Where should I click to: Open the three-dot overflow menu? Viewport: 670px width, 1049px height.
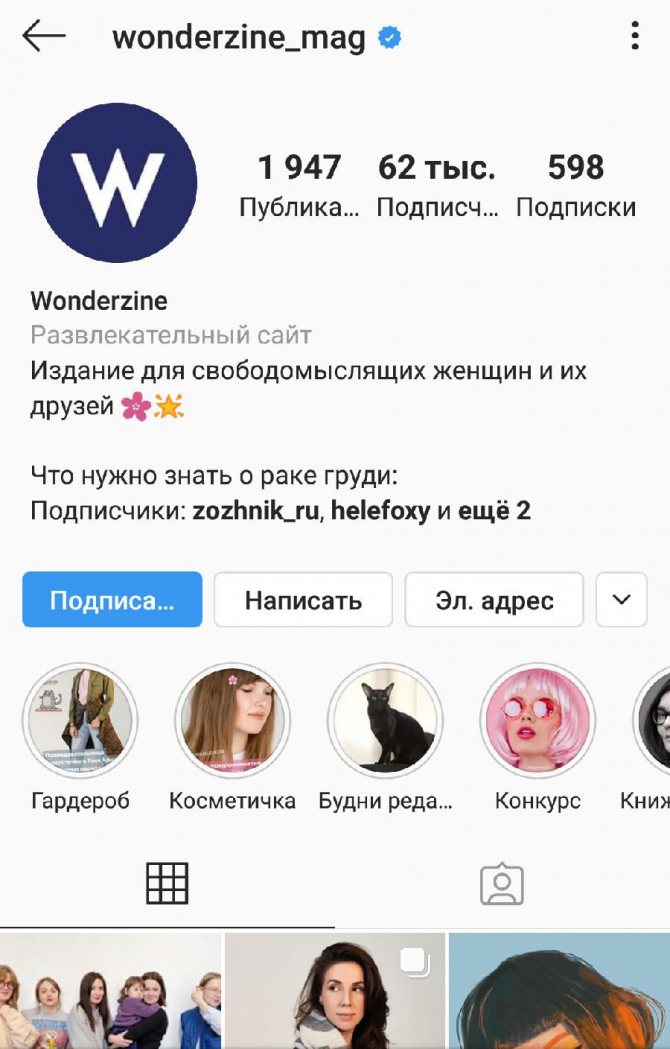pos(635,37)
